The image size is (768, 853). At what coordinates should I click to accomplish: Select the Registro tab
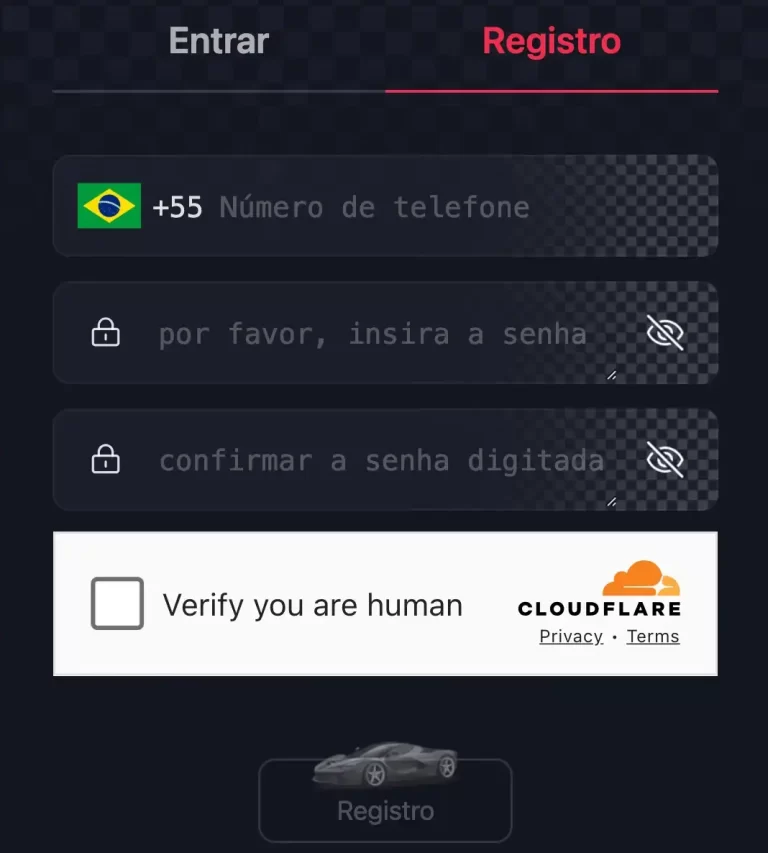pyautogui.click(x=551, y=41)
